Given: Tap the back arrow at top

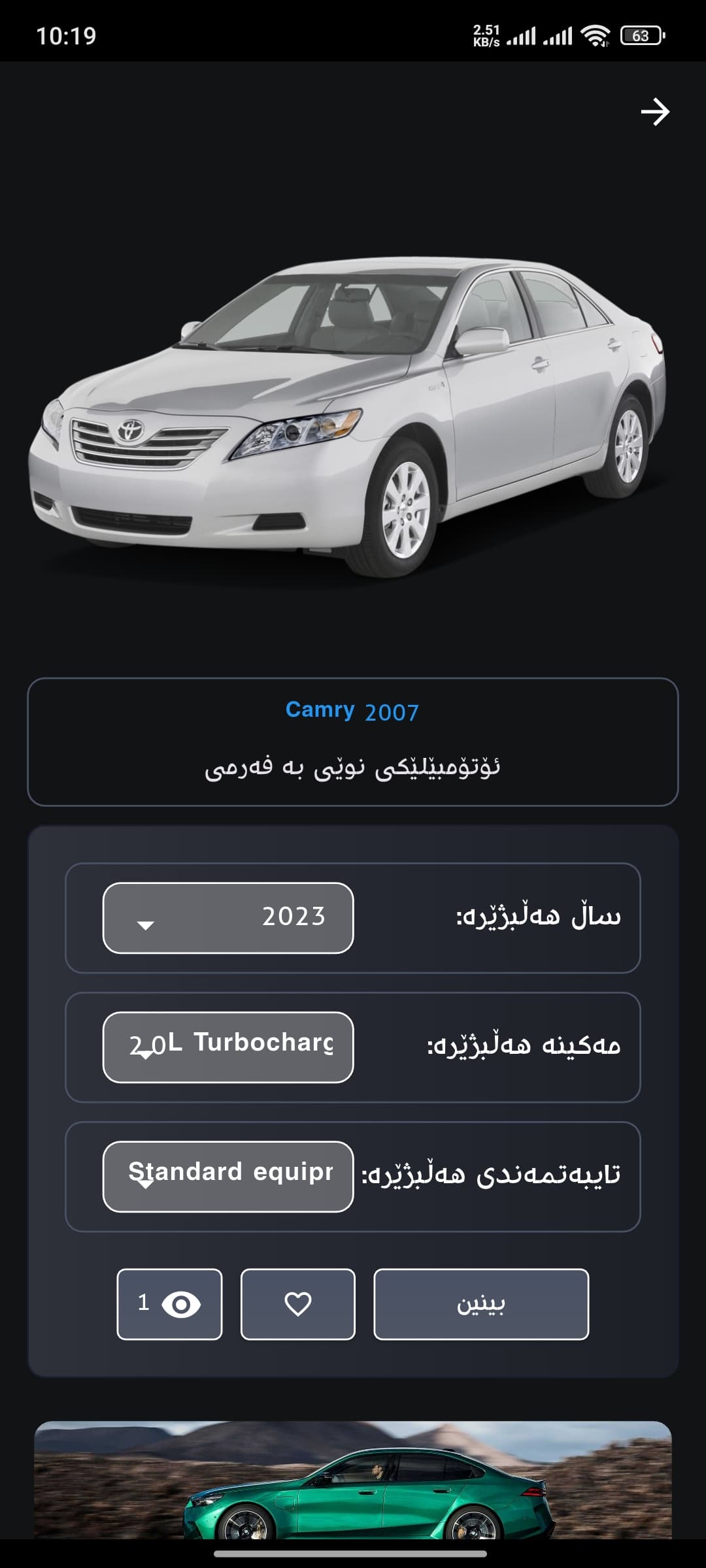Looking at the screenshot, I should click(654, 112).
